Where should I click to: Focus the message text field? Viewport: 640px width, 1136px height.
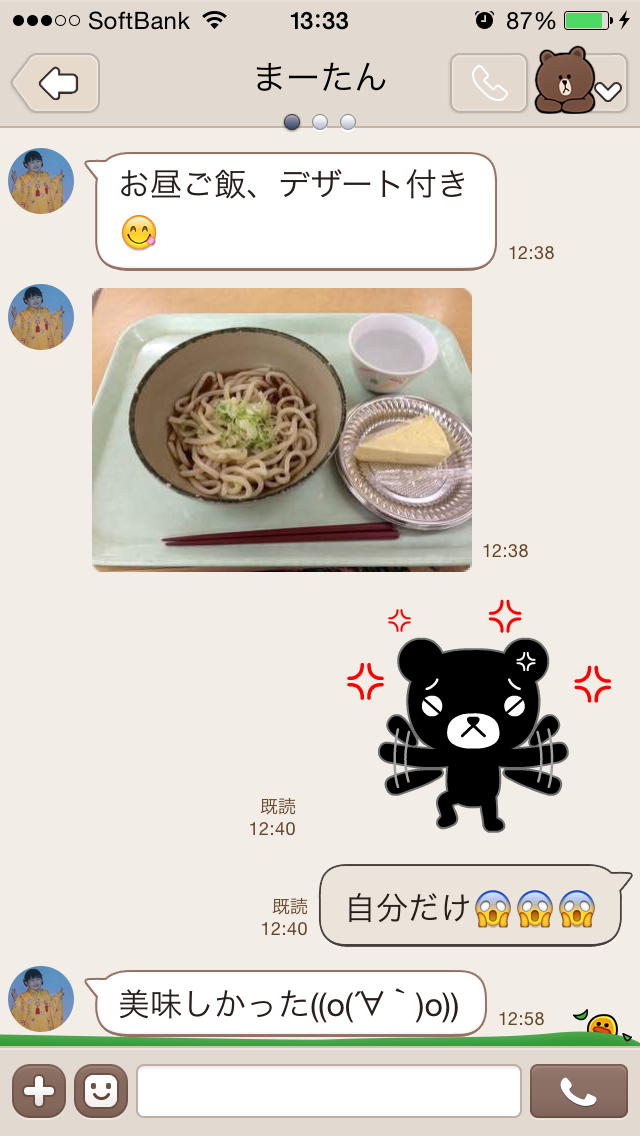tap(328, 1090)
